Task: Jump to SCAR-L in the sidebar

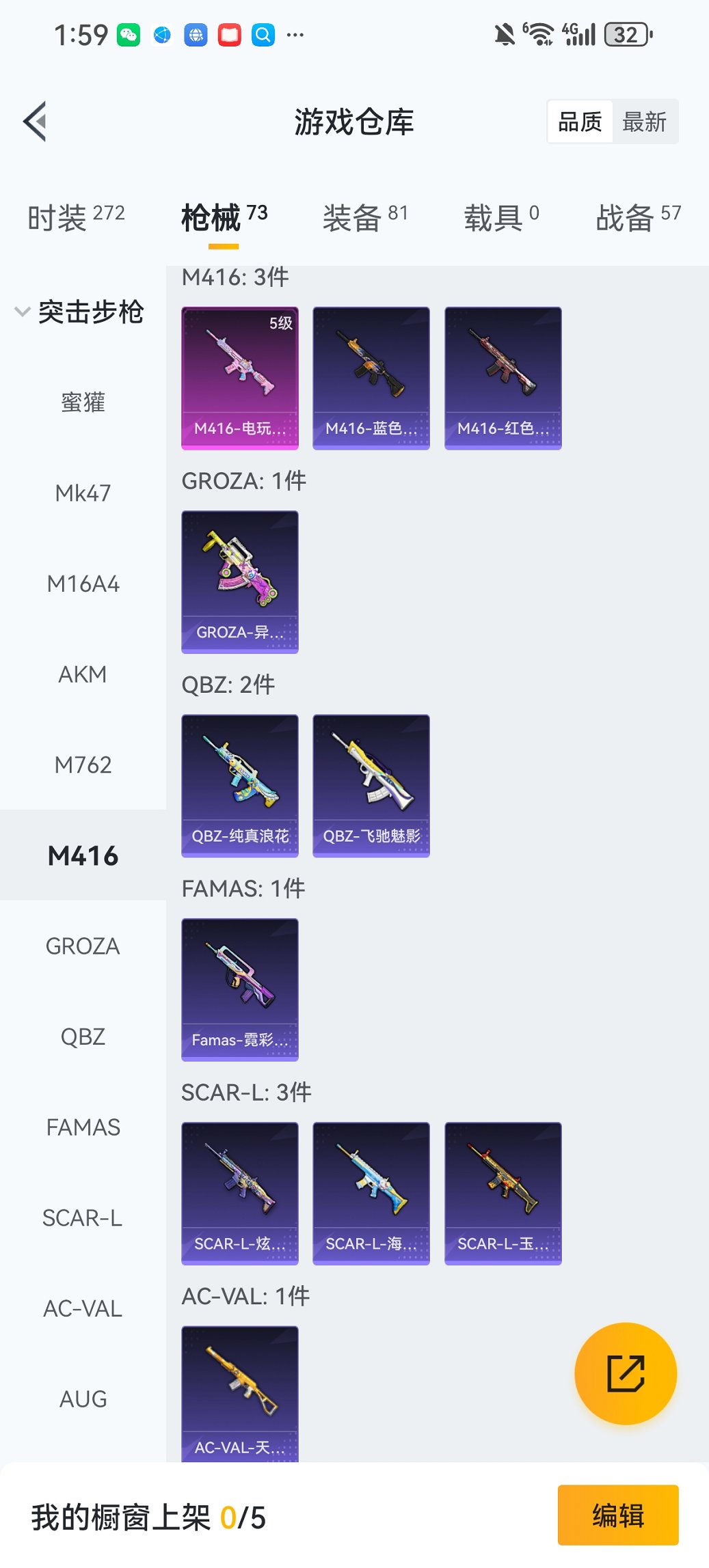Action: click(x=83, y=1218)
